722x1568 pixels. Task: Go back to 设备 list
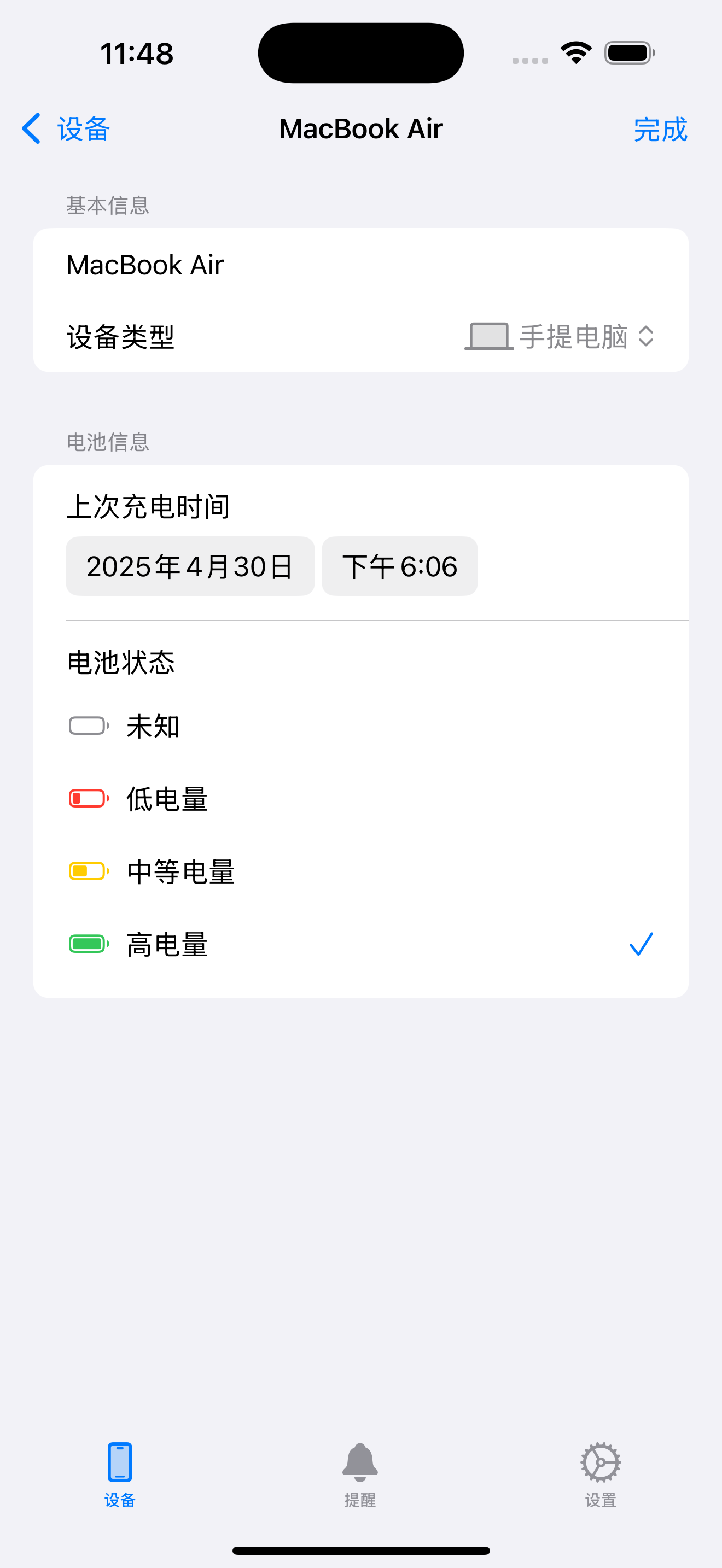[x=66, y=128]
